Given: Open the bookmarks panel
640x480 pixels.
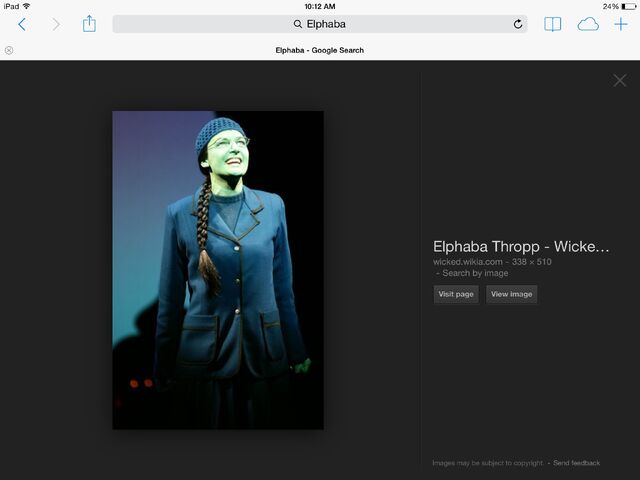Looking at the screenshot, I should point(552,24).
